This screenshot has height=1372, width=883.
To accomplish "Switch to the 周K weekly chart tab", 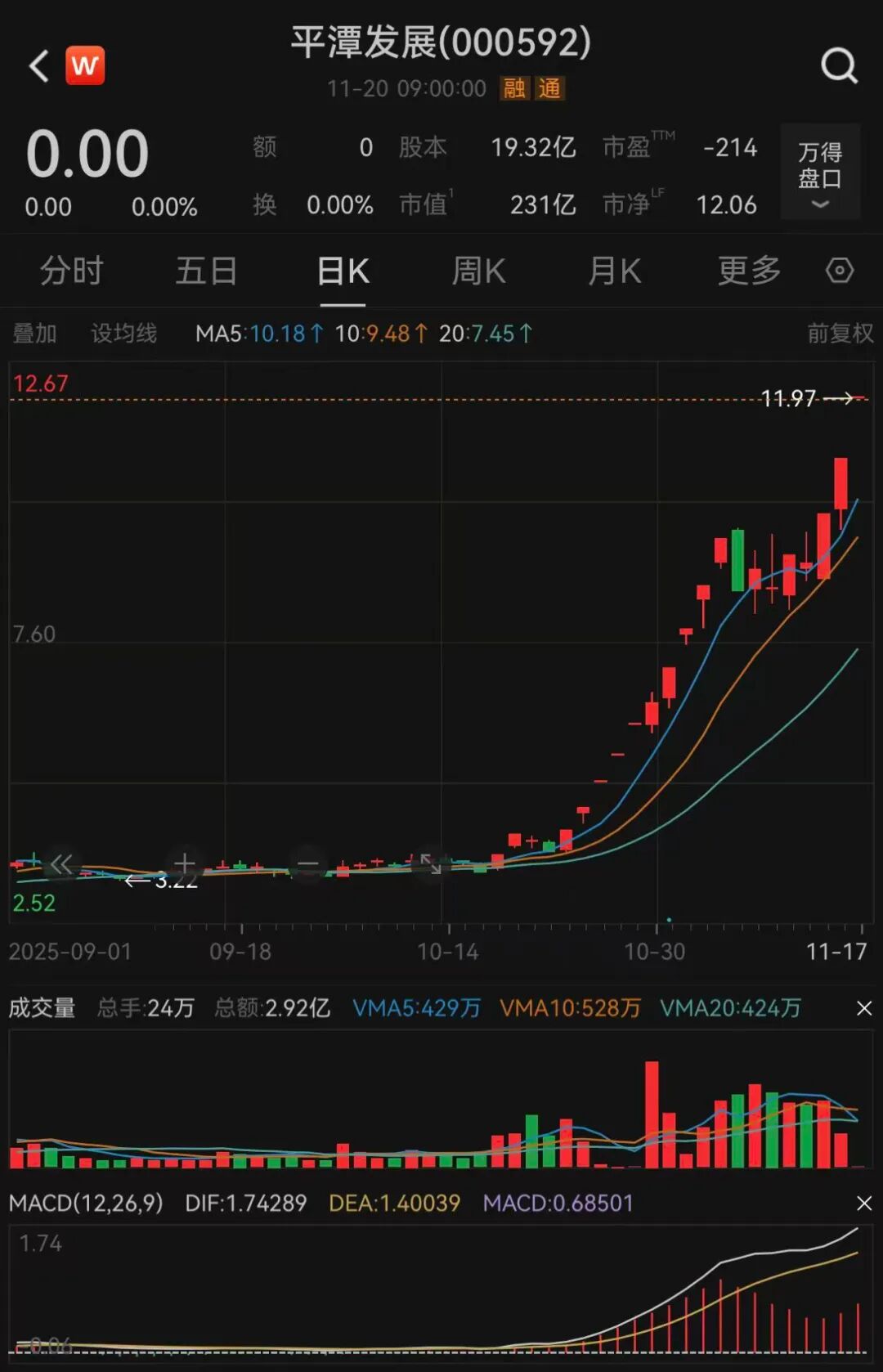I will 477,270.
